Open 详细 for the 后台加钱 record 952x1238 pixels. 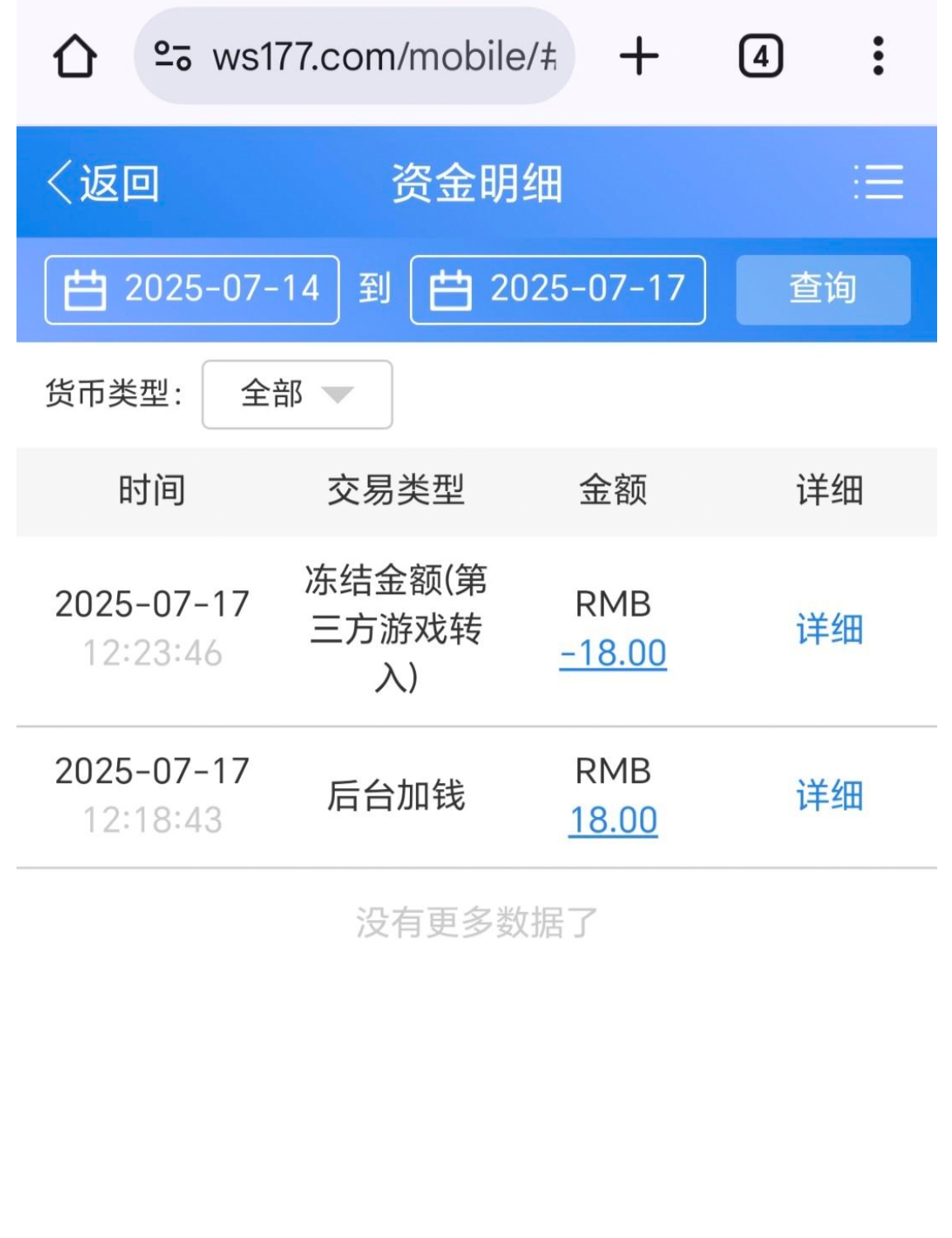829,796
